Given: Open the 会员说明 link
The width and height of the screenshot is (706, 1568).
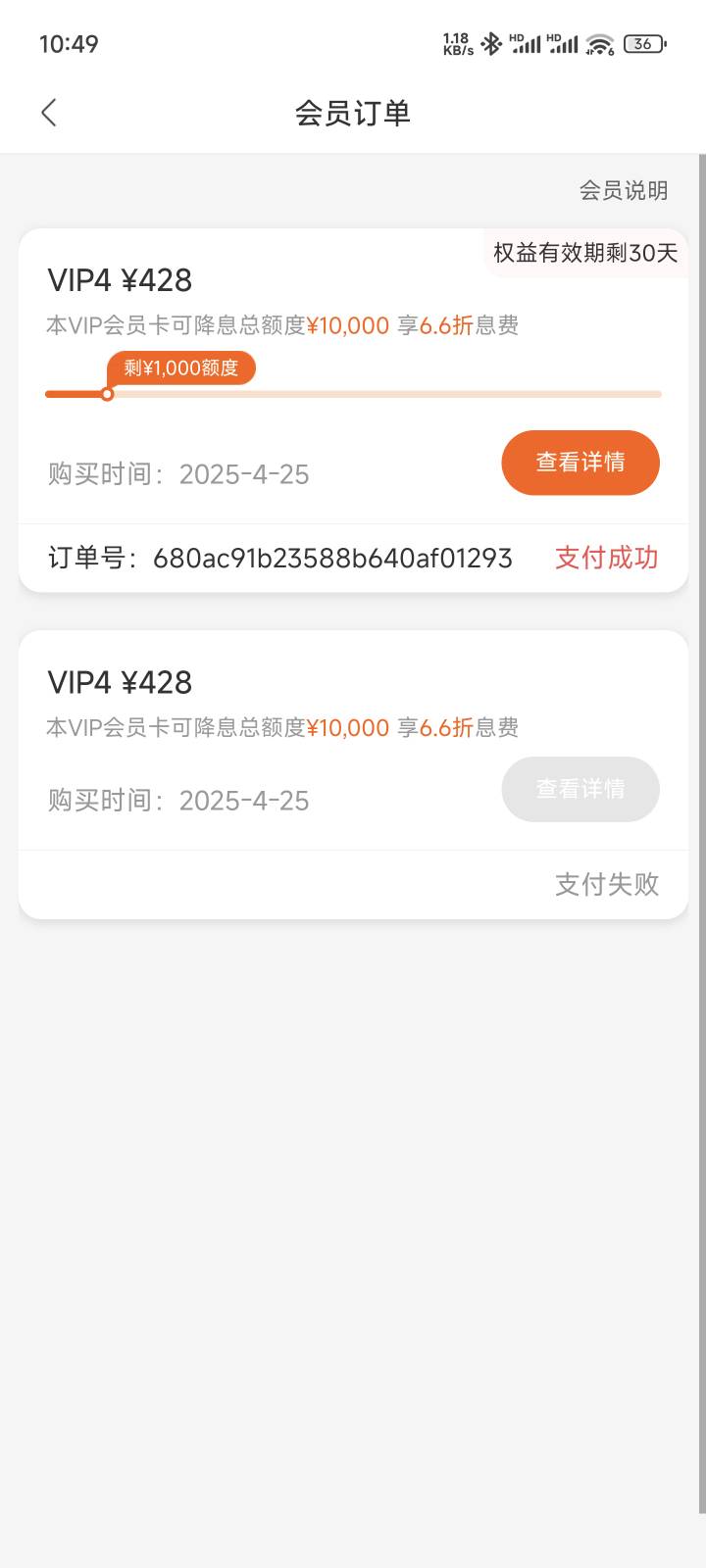Looking at the screenshot, I should [x=624, y=190].
